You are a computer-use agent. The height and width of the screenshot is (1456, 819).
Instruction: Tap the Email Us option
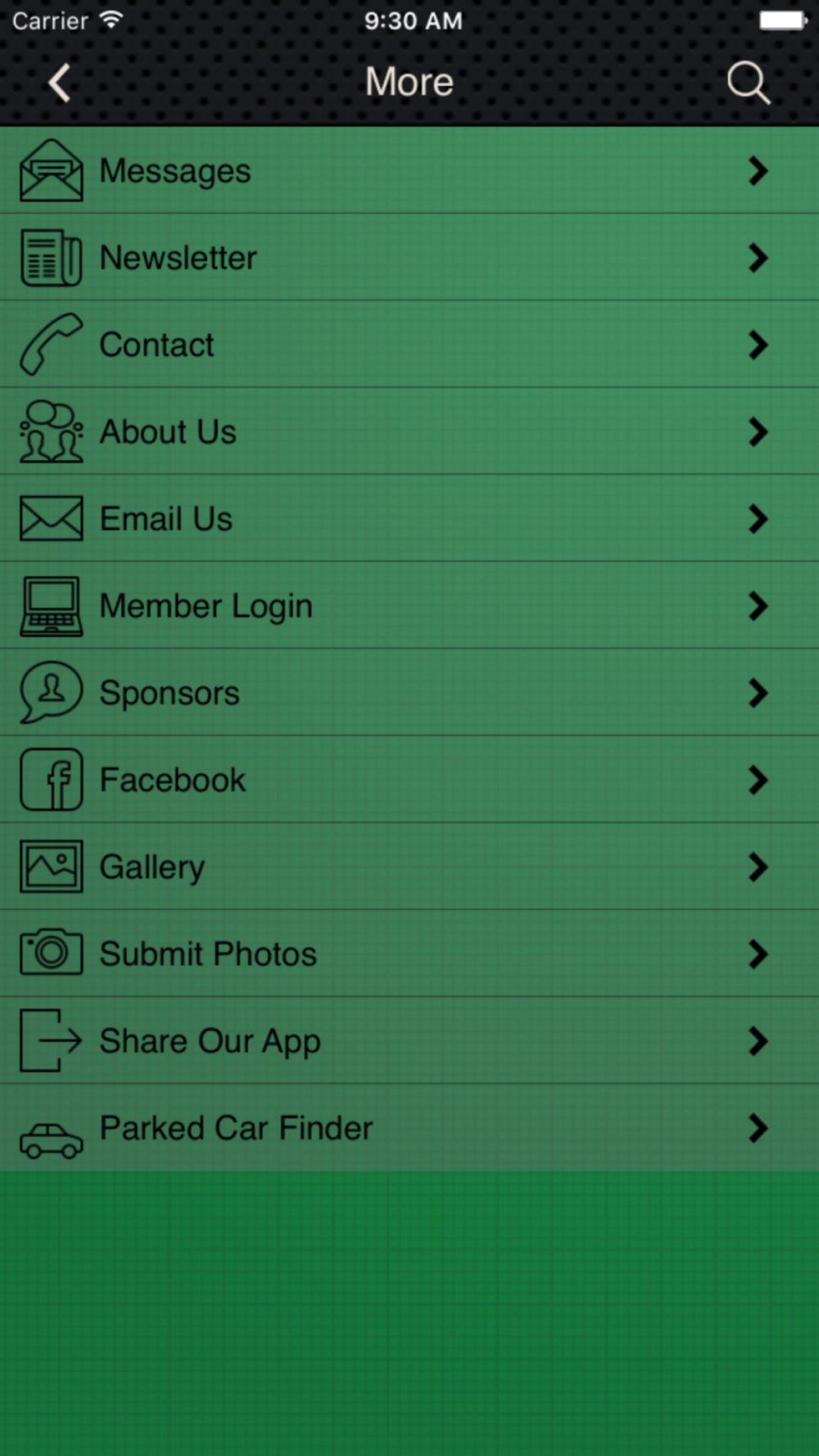(x=409, y=518)
